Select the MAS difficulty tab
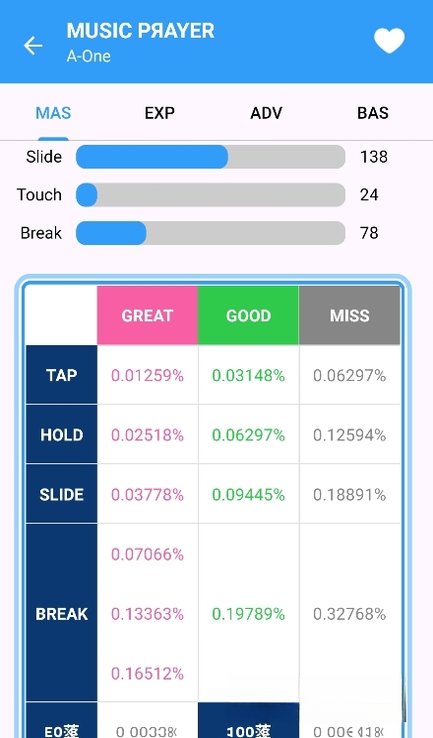 [53, 113]
